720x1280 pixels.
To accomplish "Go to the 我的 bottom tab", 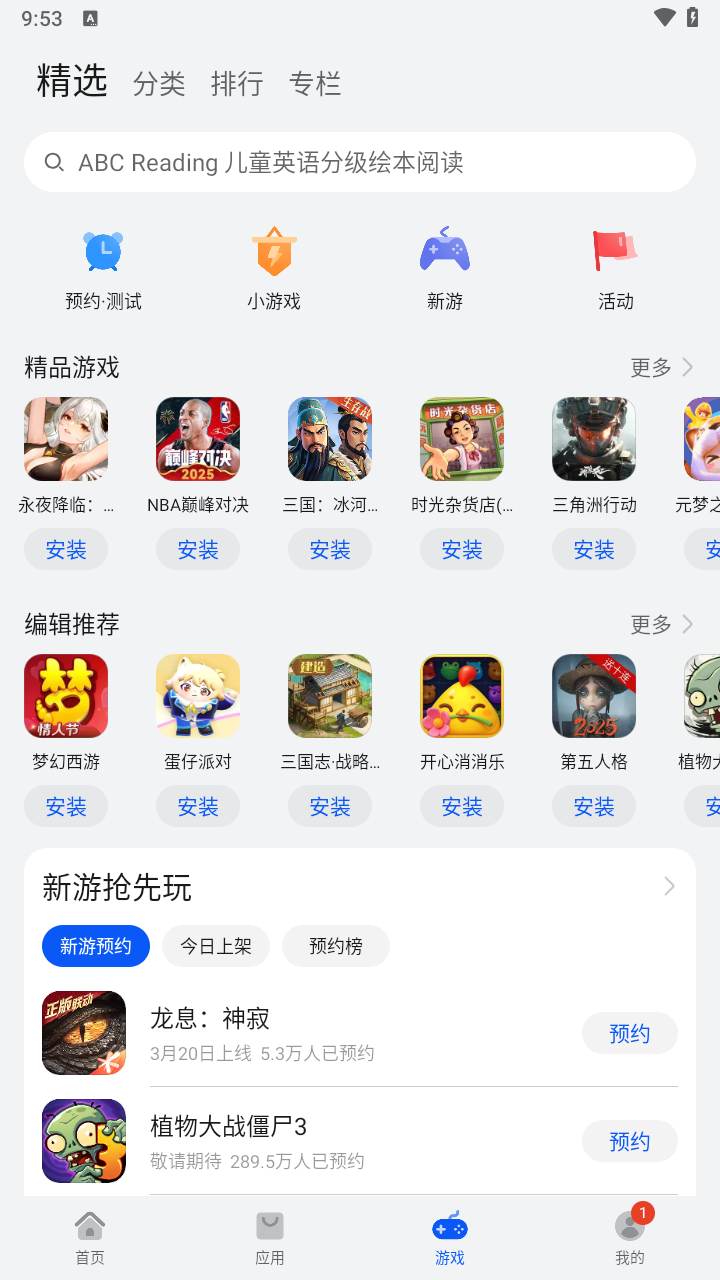I will [x=629, y=1236].
